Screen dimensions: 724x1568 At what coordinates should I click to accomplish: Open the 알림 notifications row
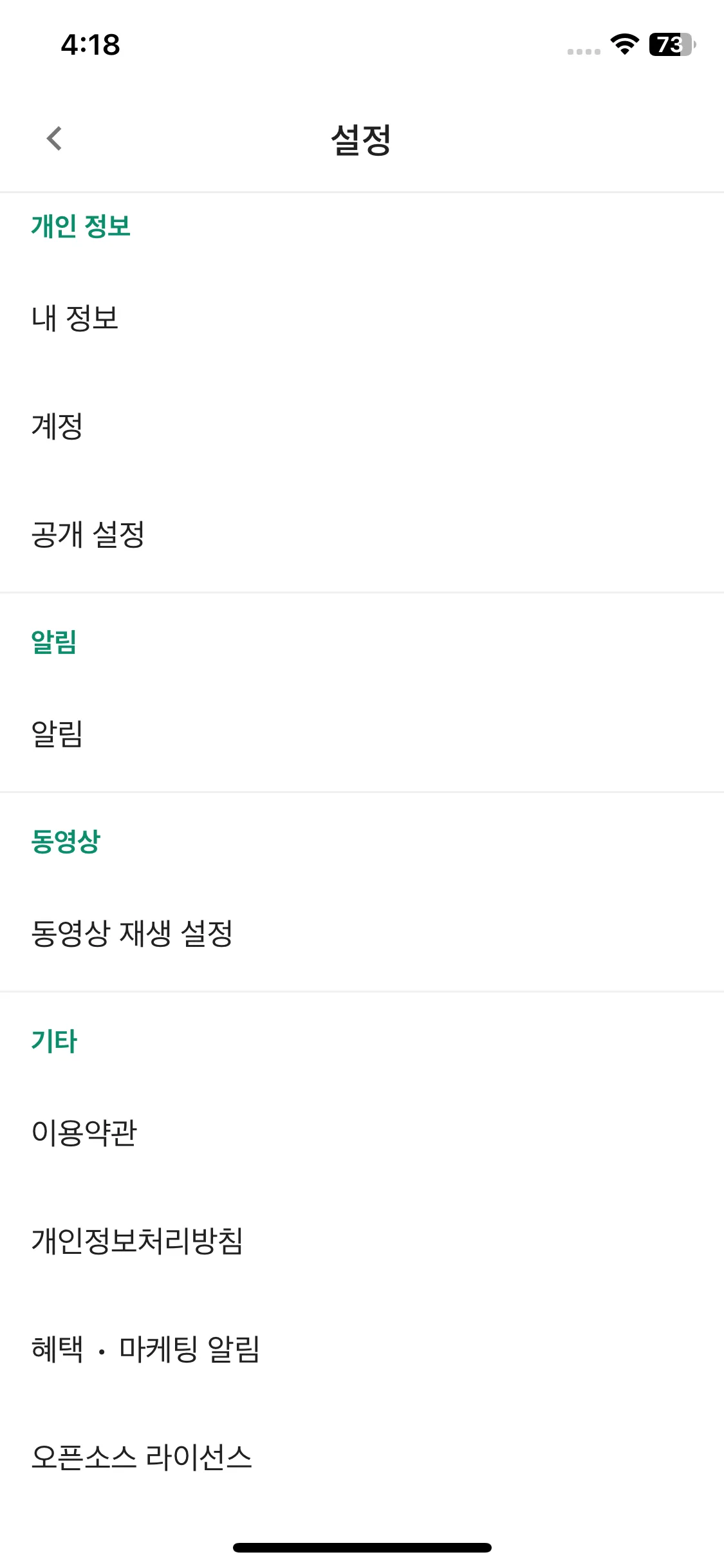(x=57, y=734)
